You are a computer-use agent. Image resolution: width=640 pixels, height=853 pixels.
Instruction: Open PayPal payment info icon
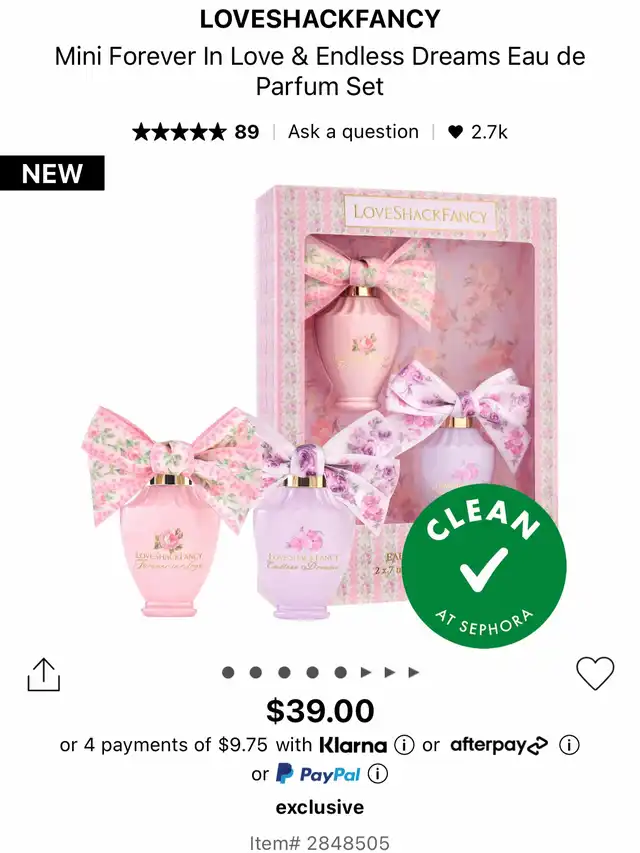coord(378,774)
